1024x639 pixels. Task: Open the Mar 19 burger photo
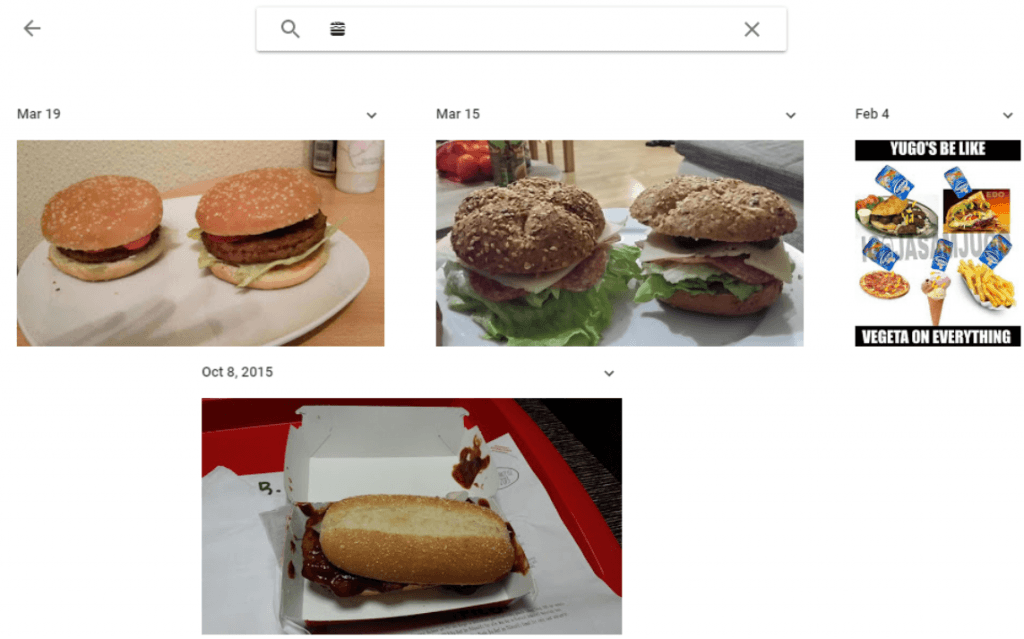pyautogui.click(x=200, y=243)
